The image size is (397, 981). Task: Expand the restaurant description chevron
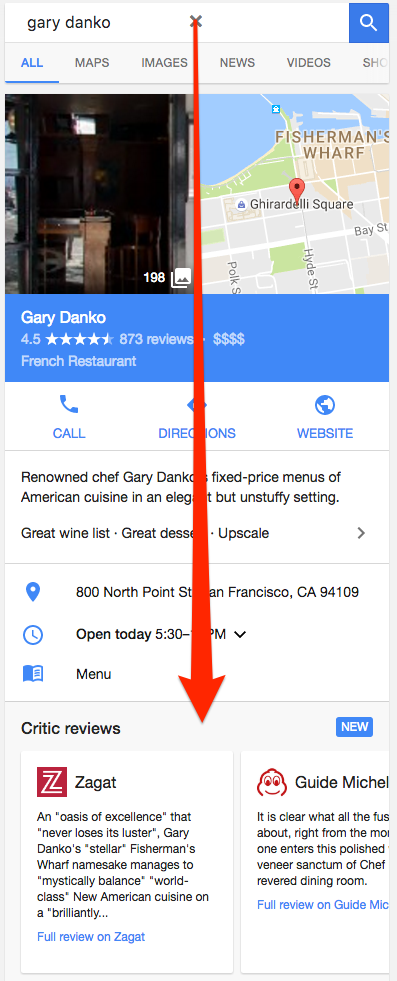[361, 533]
